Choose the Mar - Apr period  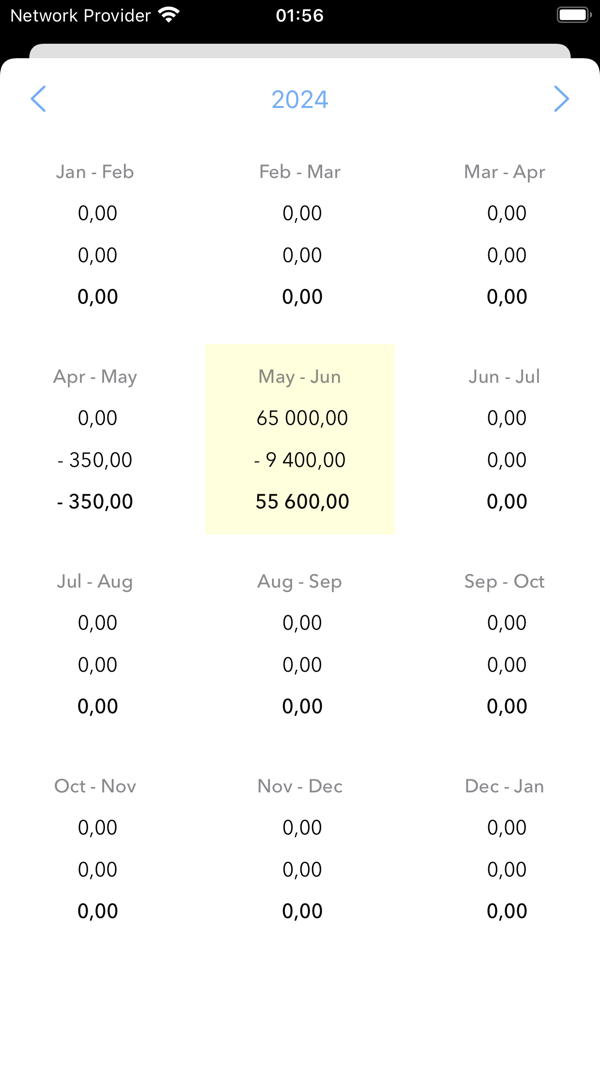505,235
